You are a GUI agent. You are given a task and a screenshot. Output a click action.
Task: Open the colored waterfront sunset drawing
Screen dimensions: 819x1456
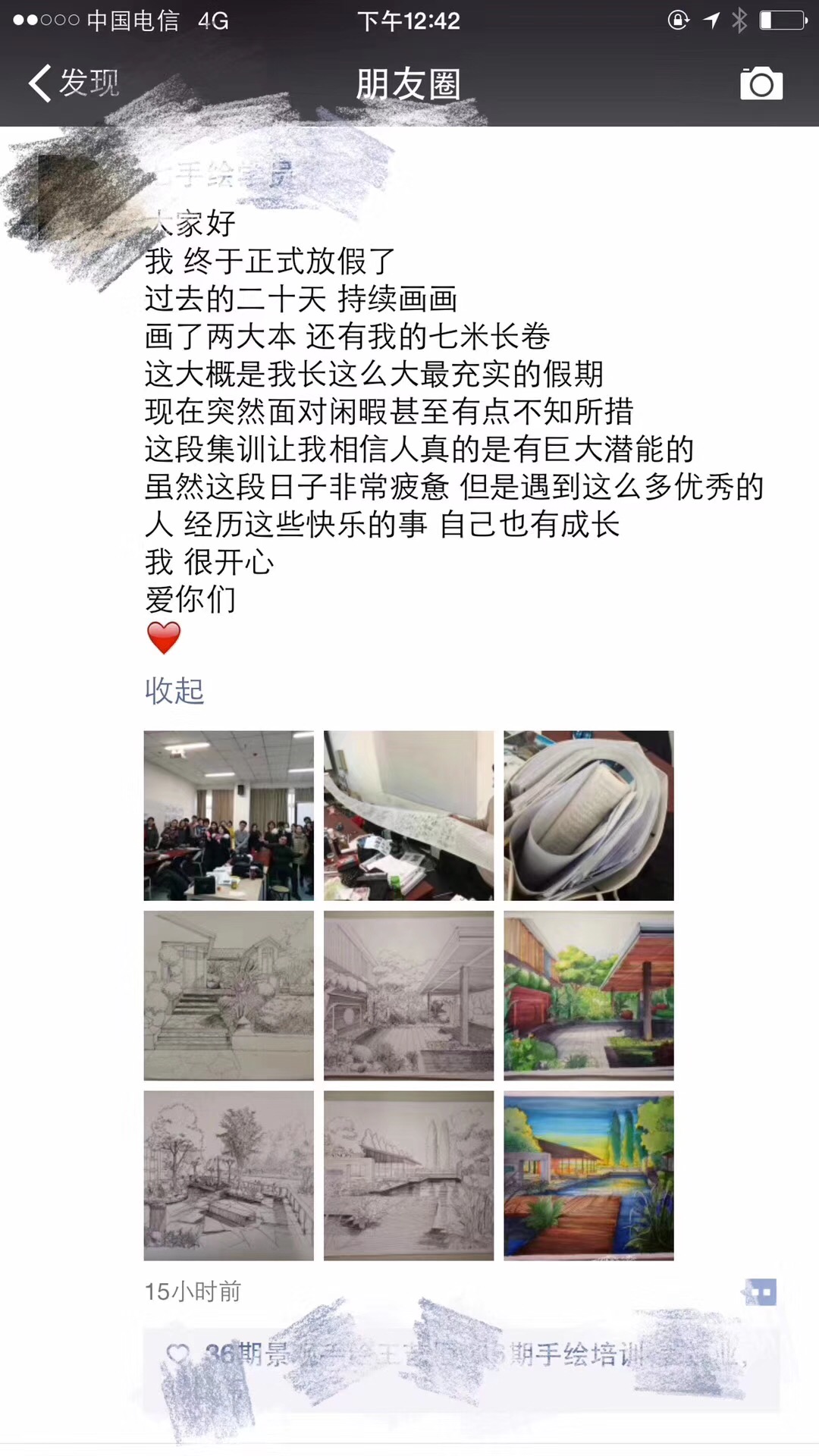(588, 1175)
